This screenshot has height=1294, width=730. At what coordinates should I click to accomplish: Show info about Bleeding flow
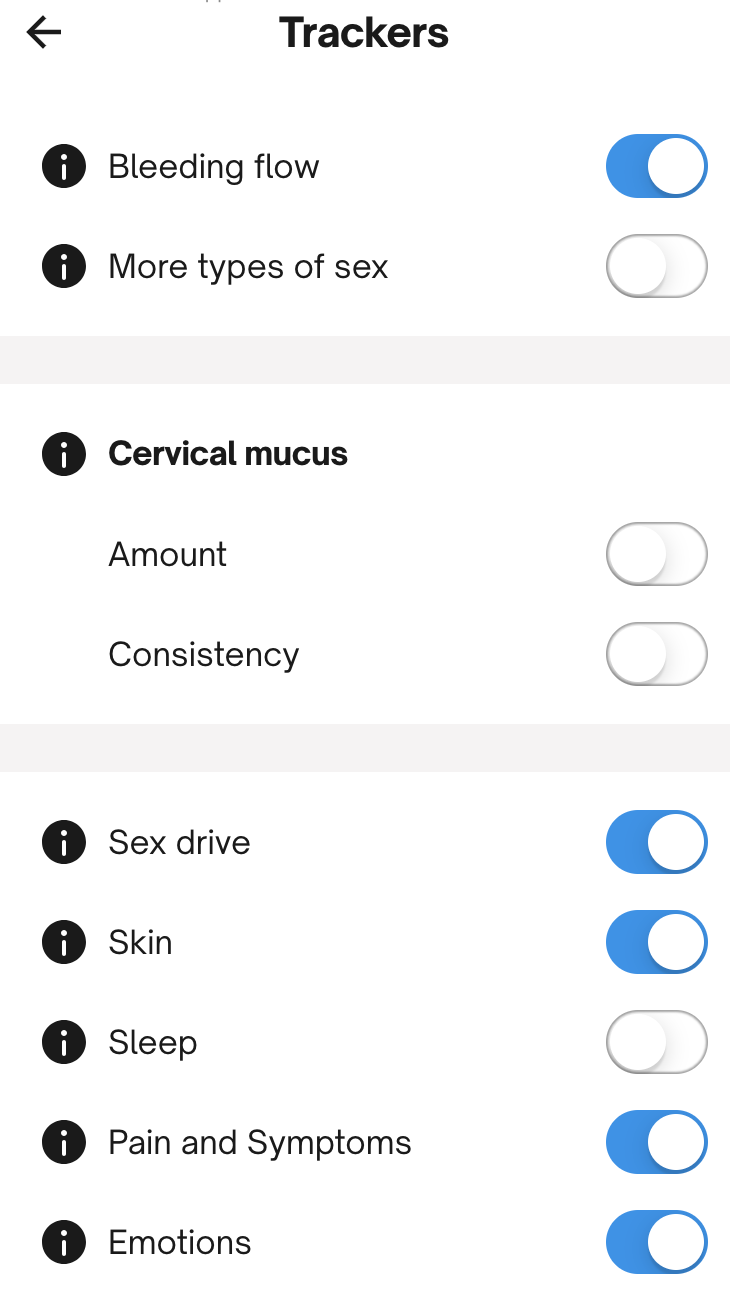click(64, 166)
